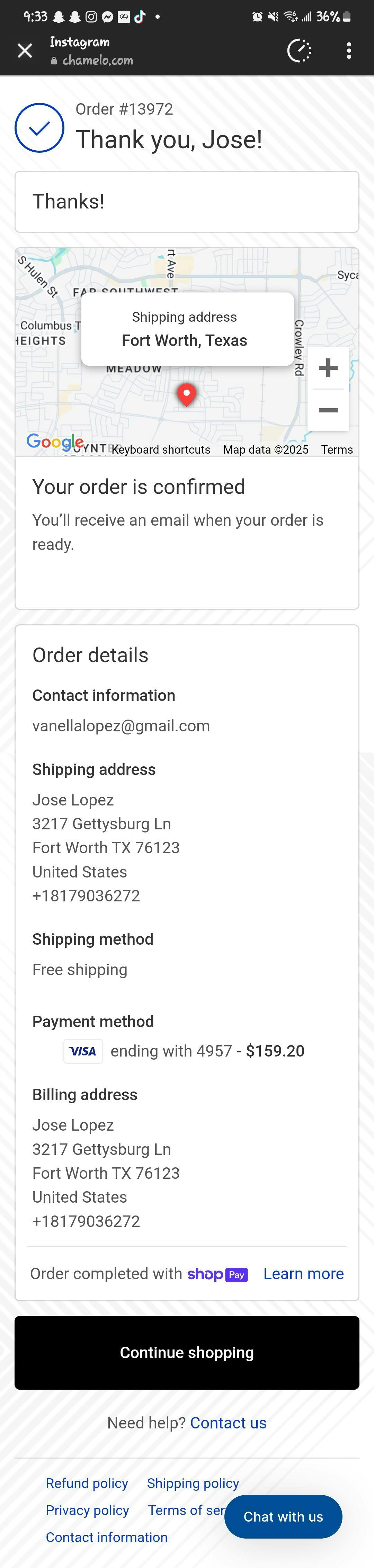
Task: Tap the red shipping location pin
Action: pos(186,394)
